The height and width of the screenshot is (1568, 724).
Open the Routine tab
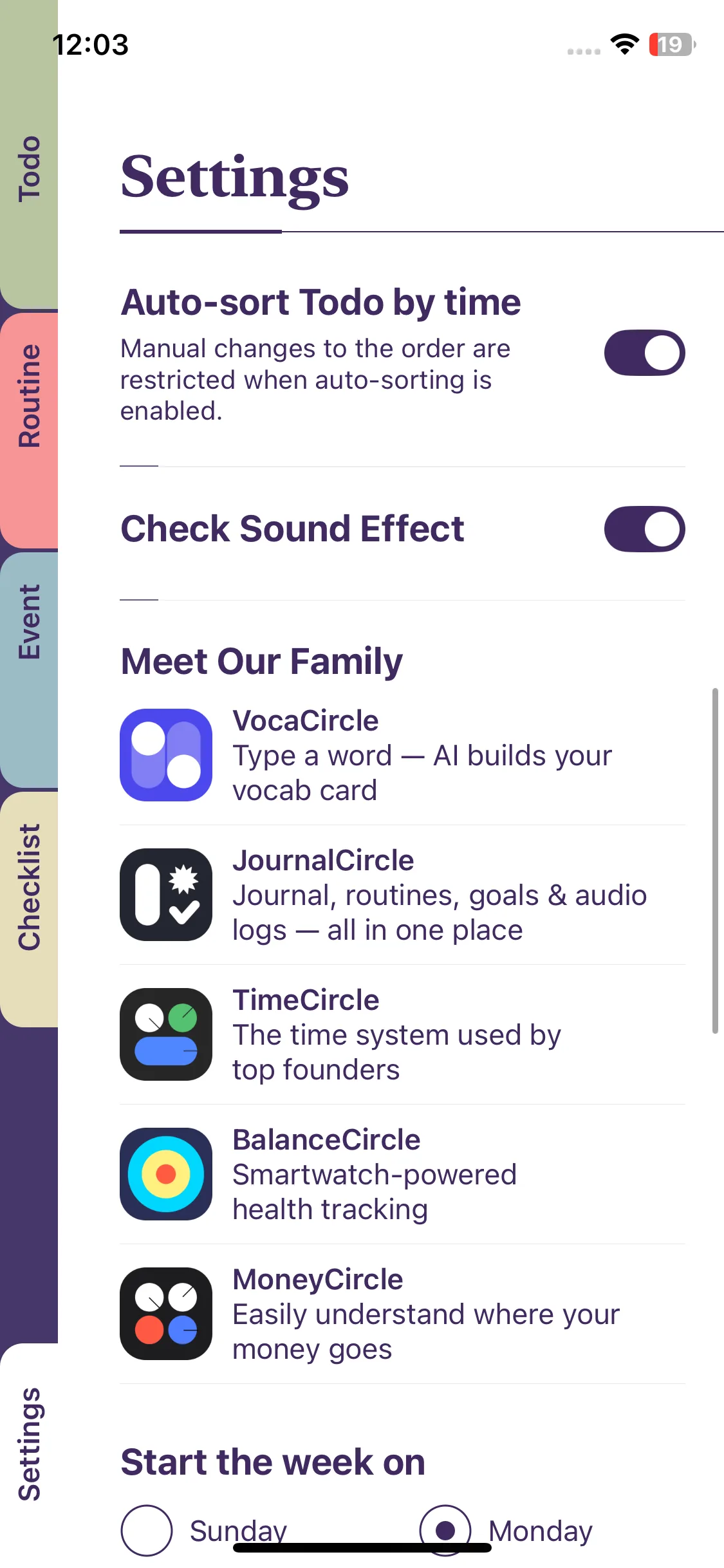tap(29, 395)
